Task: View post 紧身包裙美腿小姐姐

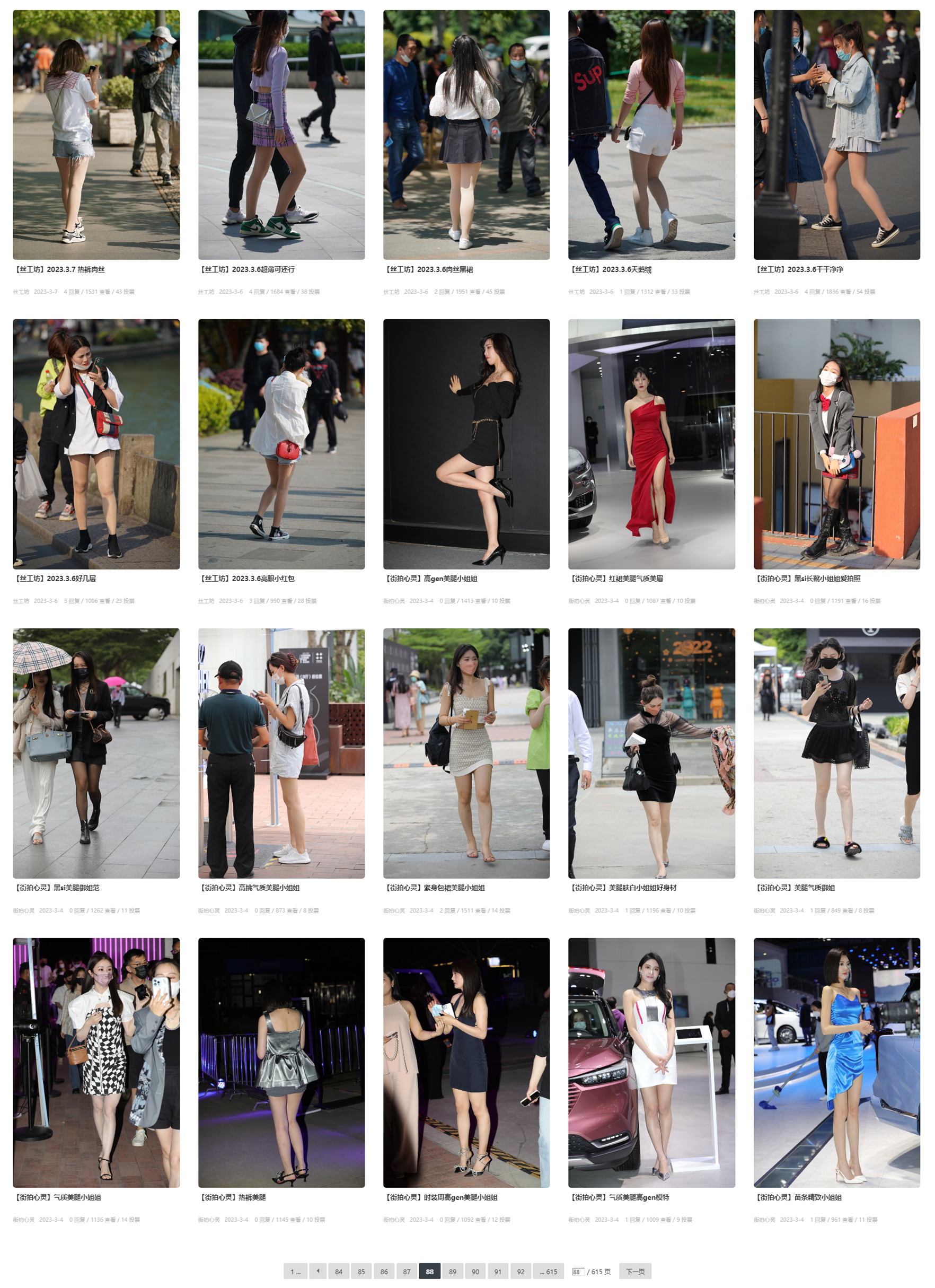Action: [435, 887]
